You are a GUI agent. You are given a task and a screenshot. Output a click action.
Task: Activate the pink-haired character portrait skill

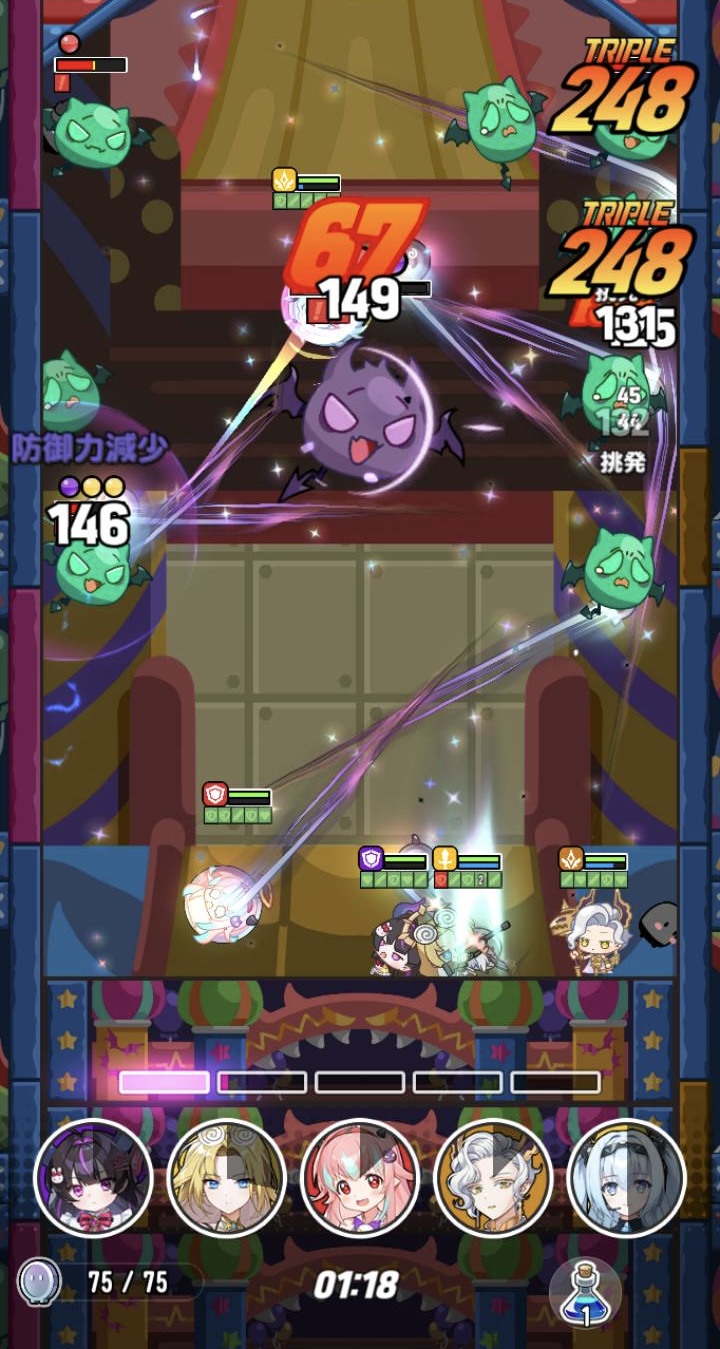[359, 1177]
